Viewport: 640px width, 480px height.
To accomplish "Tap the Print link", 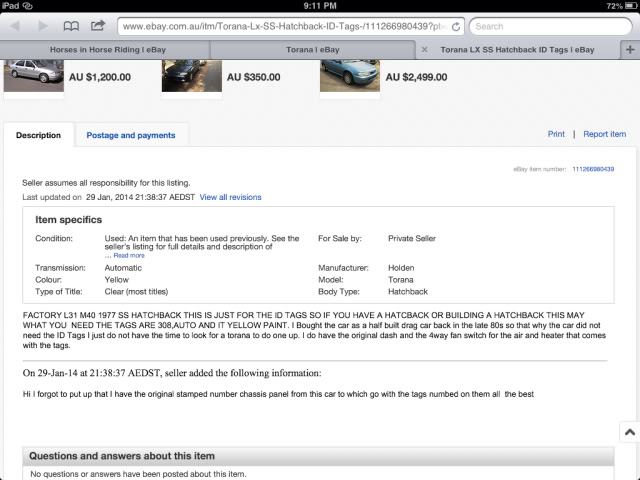I will coord(556,134).
